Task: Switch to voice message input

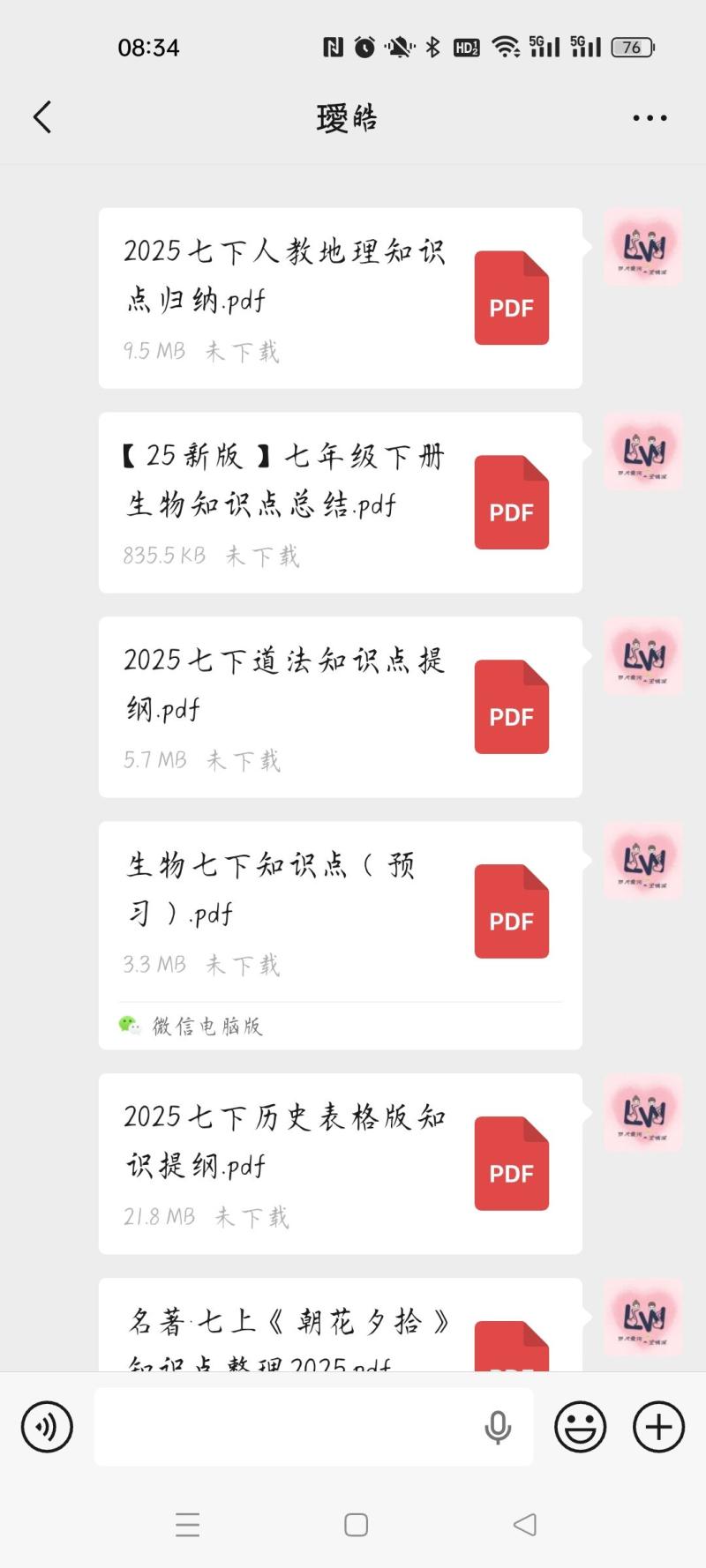Action: click(47, 1426)
